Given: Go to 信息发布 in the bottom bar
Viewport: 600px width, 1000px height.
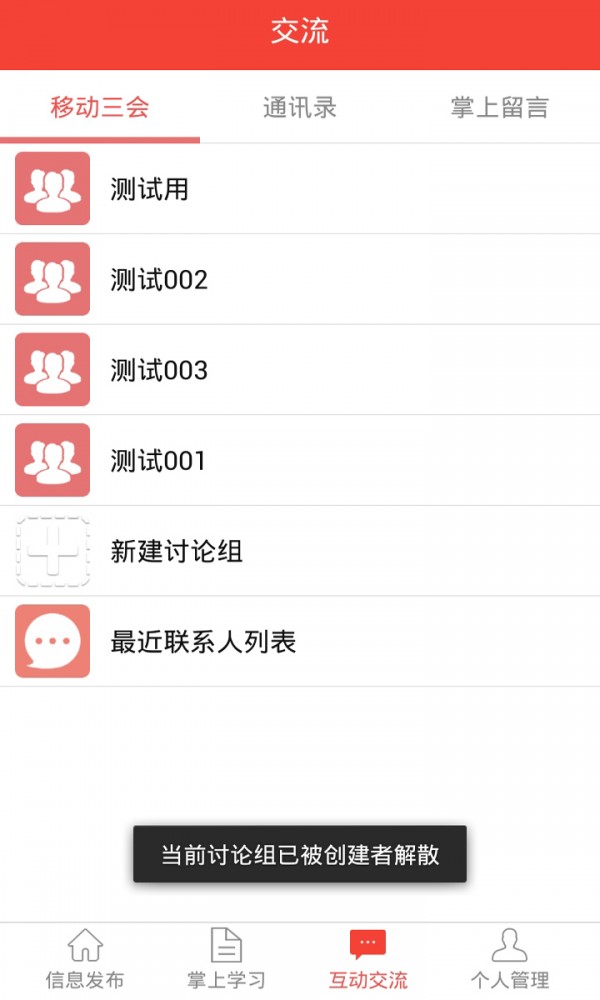Looking at the screenshot, I should pyautogui.click(x=85, y=960).
